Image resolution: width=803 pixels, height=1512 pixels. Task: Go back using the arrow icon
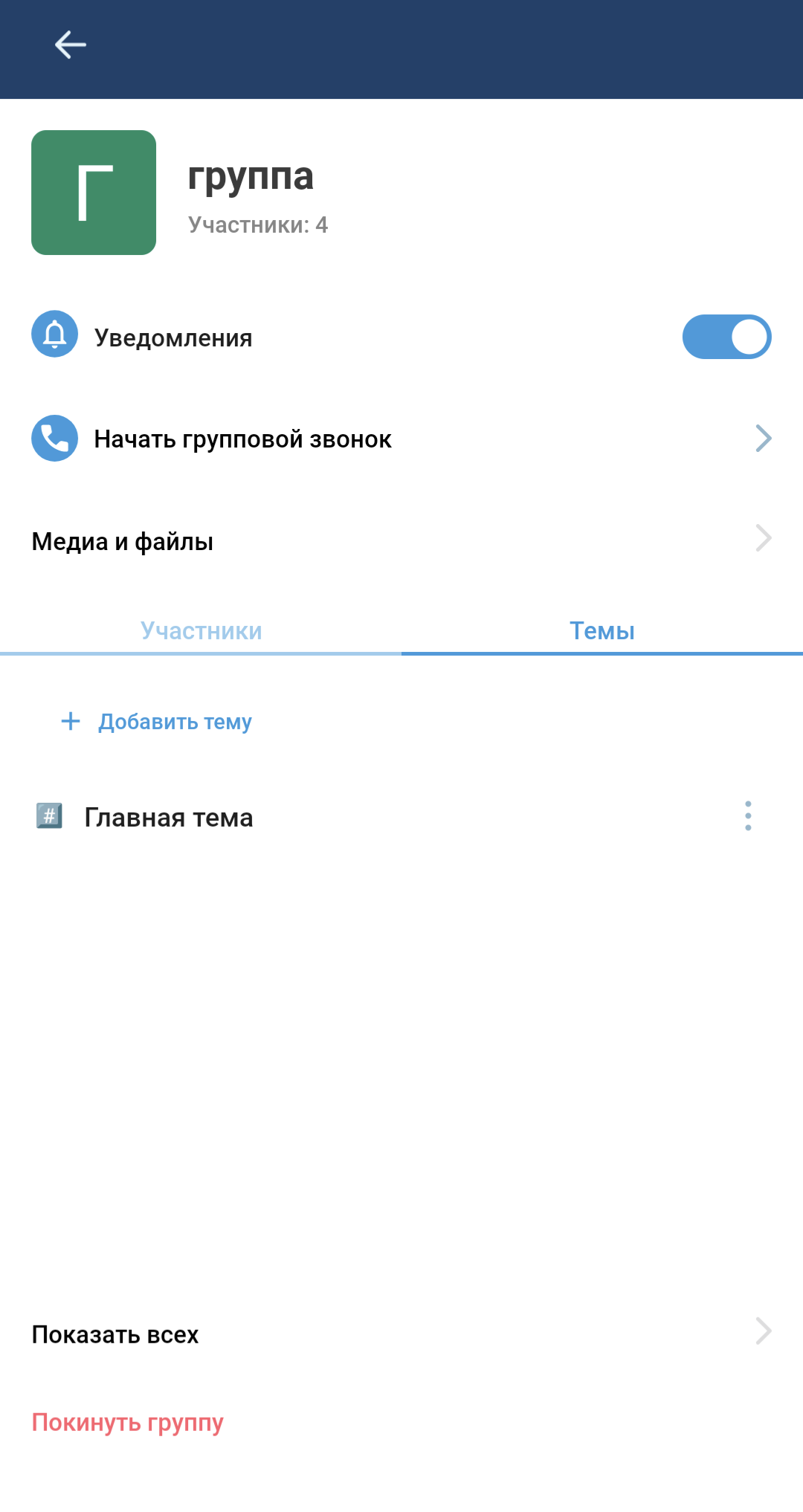pyautogui.click(x=71, y=45)
